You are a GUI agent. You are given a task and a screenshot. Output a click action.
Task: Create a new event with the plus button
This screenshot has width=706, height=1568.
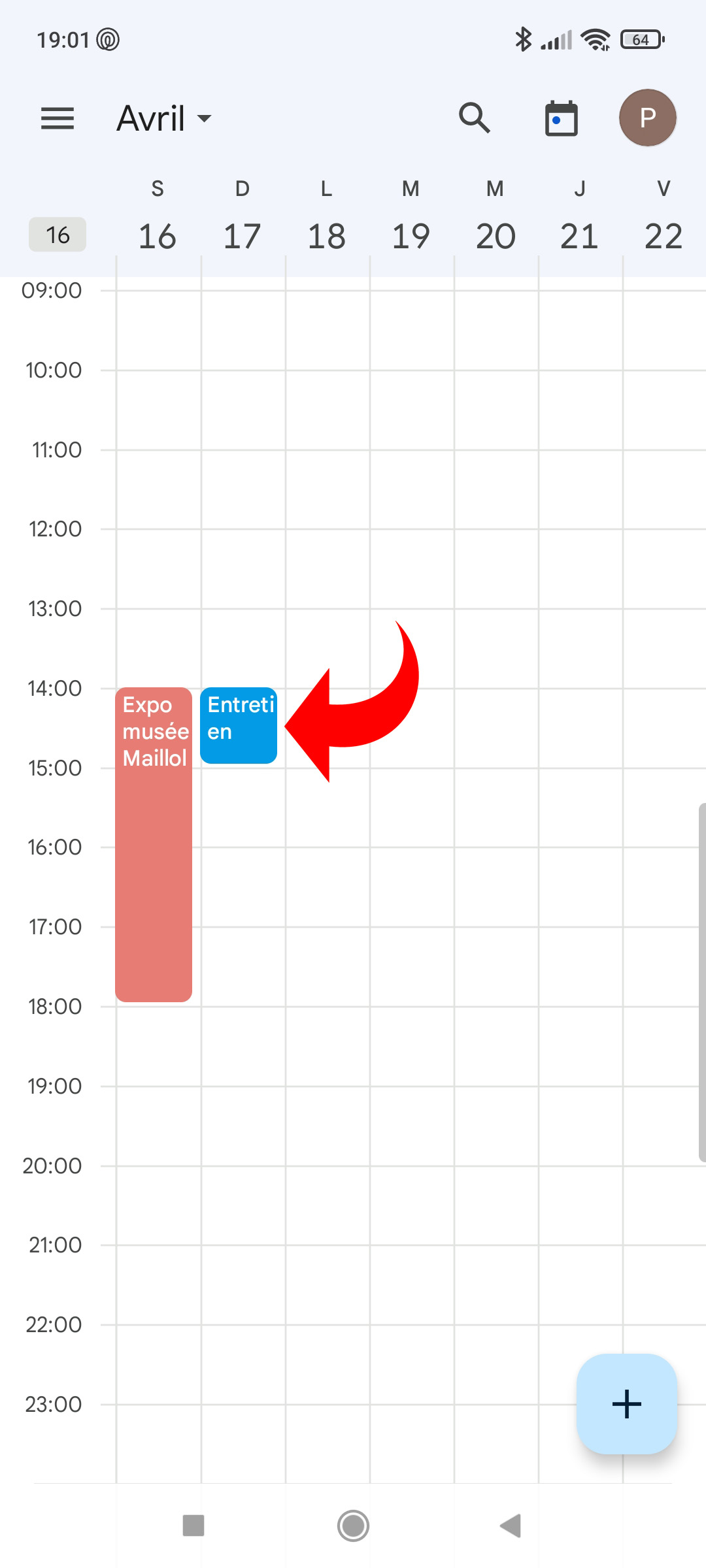[x=626, y=1403]
